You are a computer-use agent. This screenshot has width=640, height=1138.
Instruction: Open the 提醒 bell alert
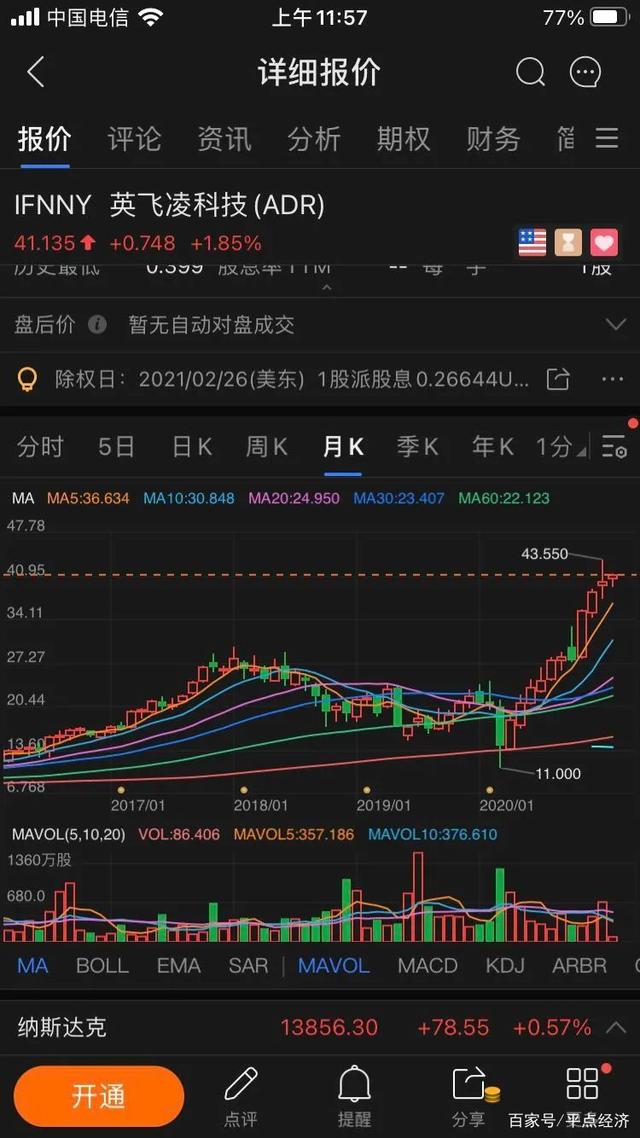point(354,1095)
